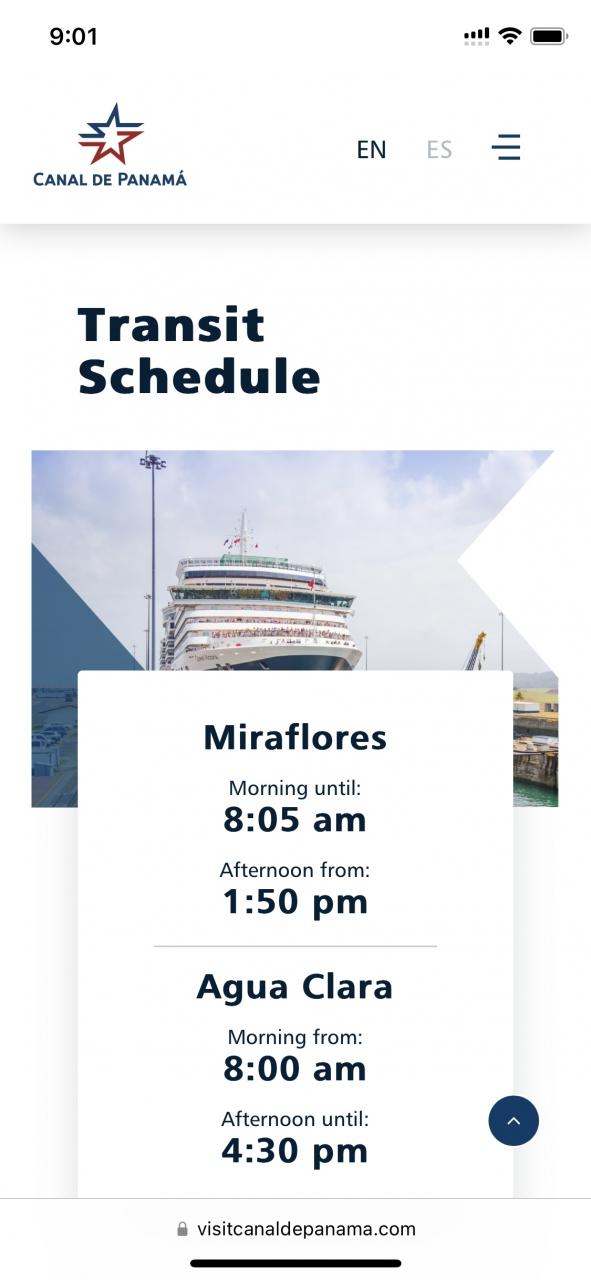This screenshot has width=591, height=1280.
Task: Select the EN language option
Action: pos(371,150)
